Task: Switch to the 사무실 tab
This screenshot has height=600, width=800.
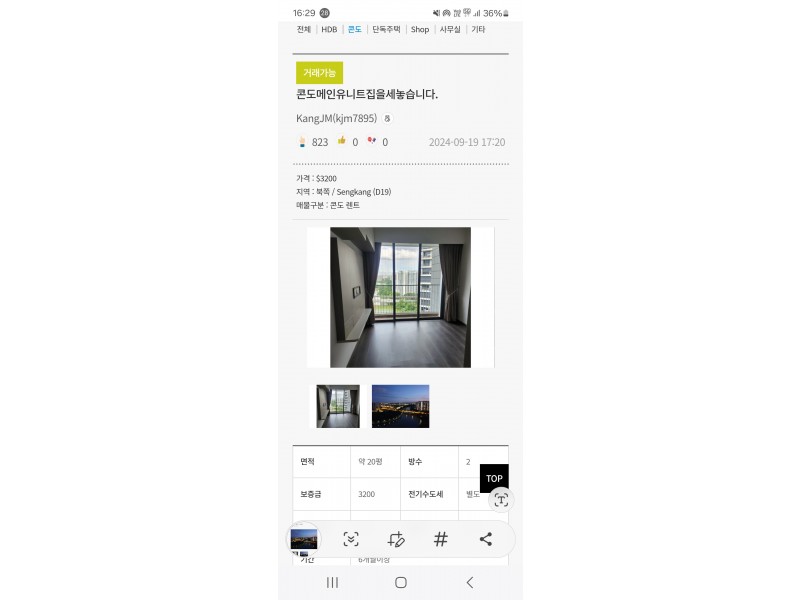Action: click(x=450, y=29)
